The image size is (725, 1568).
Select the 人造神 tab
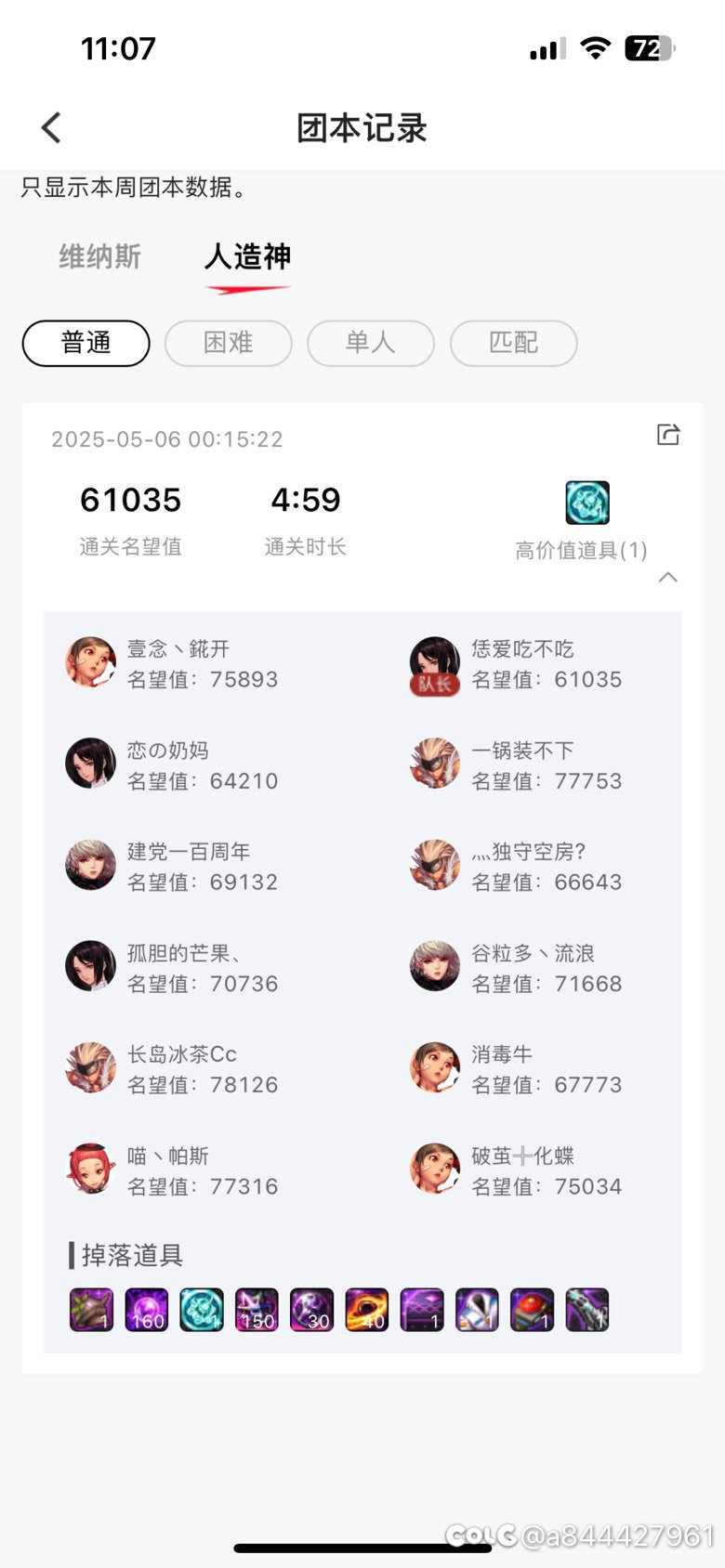(247, 256)
